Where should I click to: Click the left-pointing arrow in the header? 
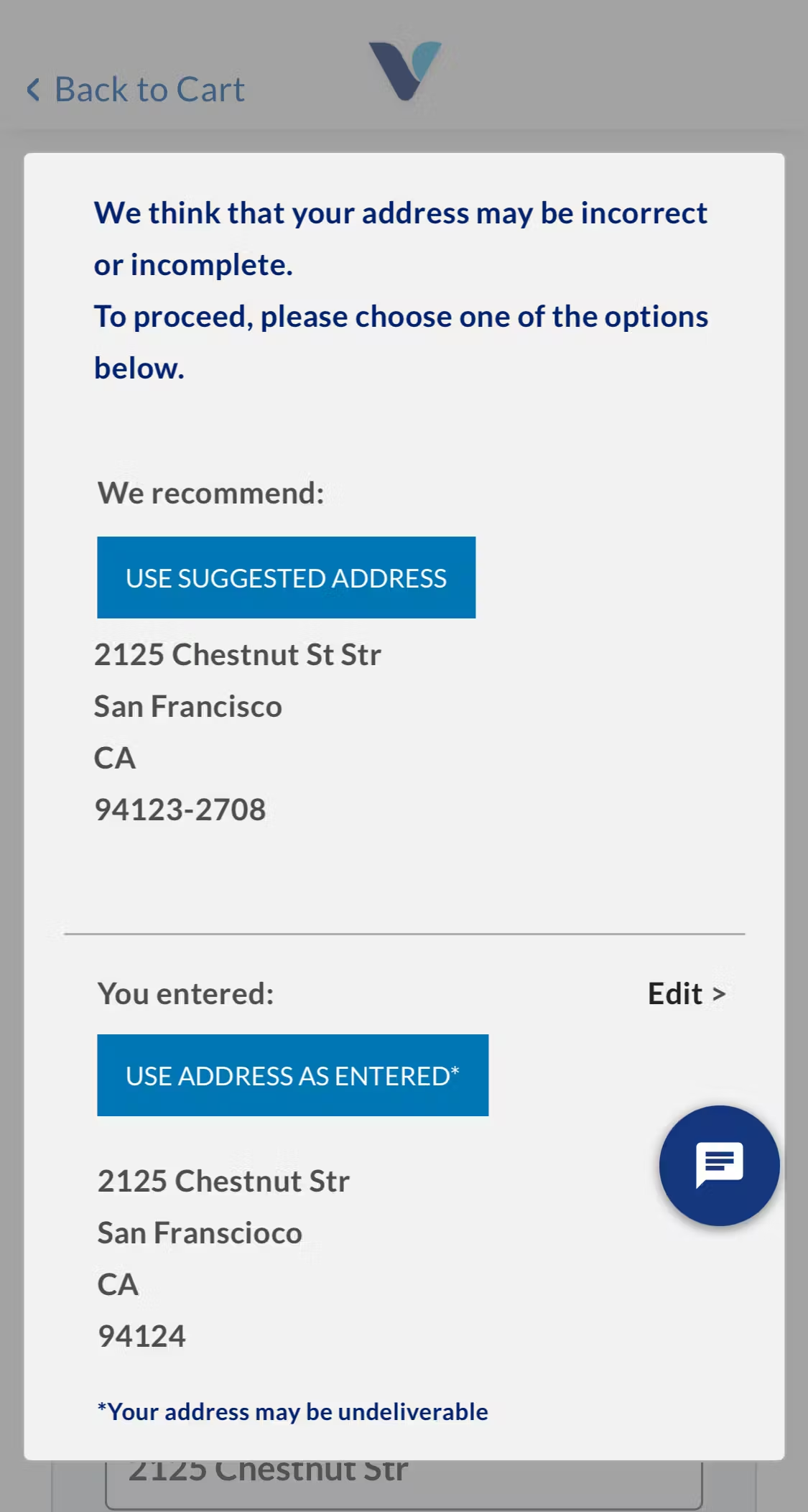(x=32, y=89)
